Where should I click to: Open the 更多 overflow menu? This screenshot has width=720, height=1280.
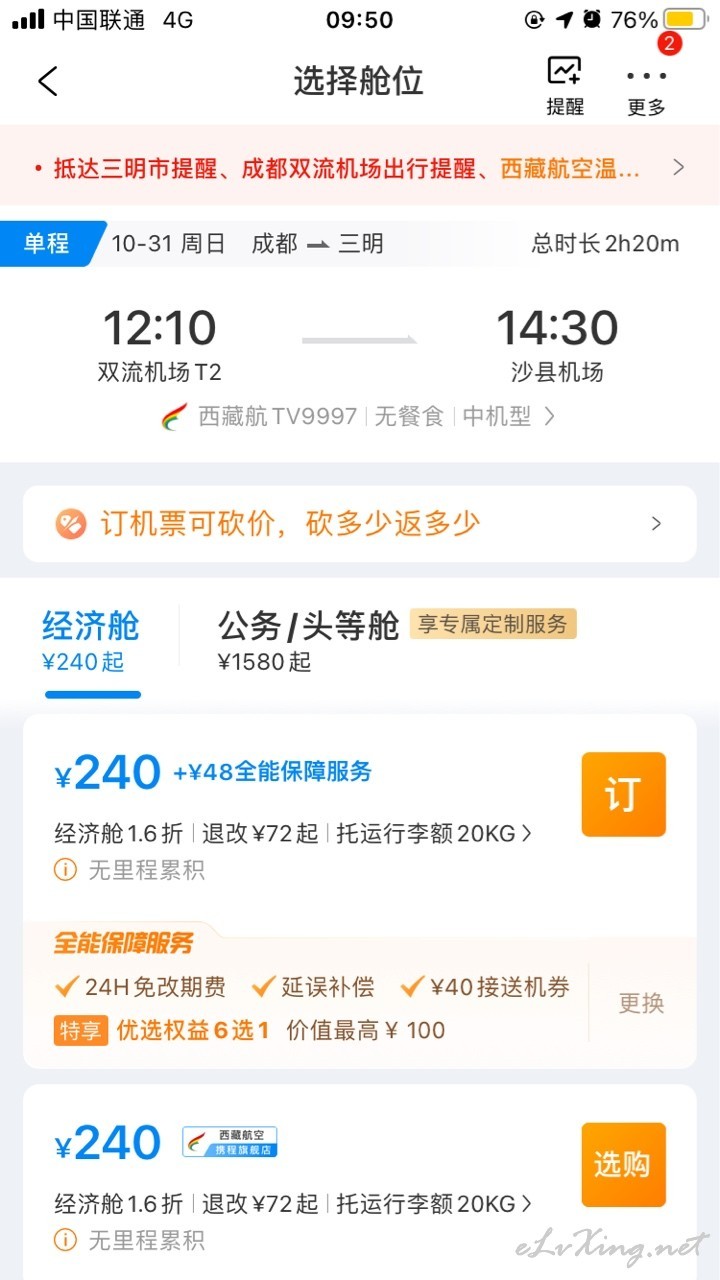pos(646,86)
